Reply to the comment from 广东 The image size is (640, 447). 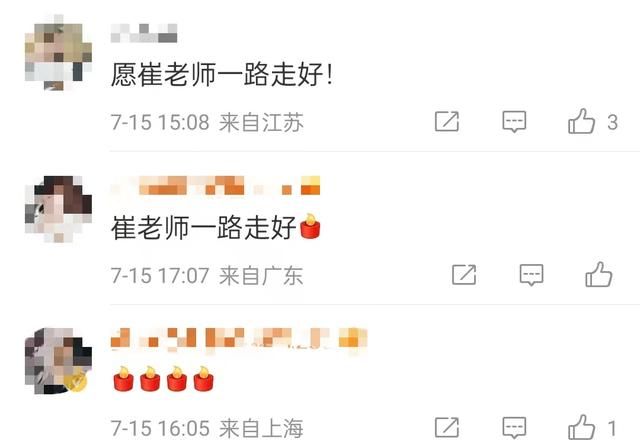click(531, 274)
